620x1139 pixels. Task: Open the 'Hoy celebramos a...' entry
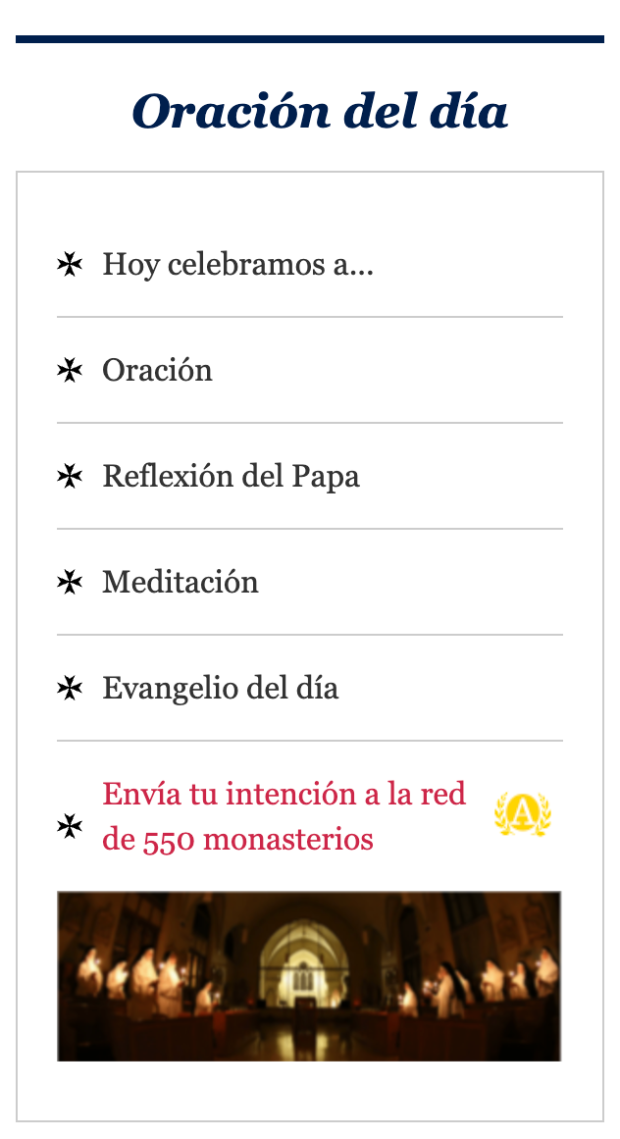pyautogui.click(x=237, y=265)
